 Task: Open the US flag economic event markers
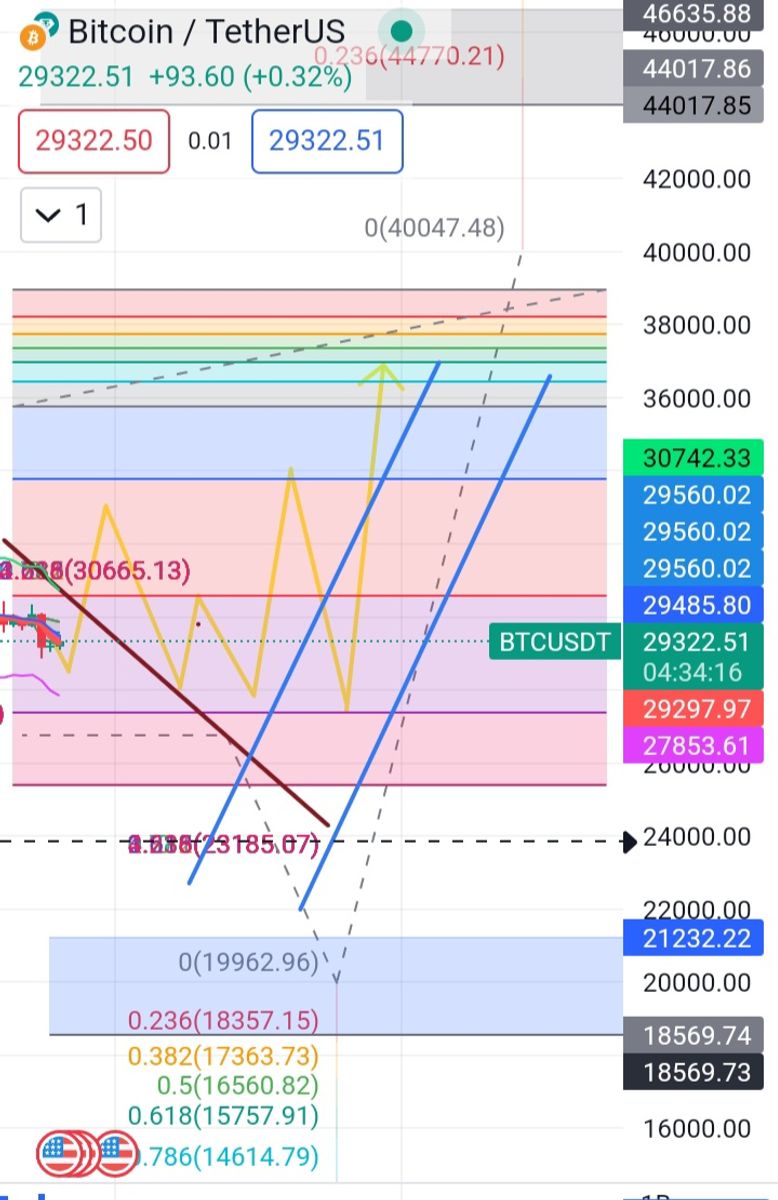pos(87,1155)
